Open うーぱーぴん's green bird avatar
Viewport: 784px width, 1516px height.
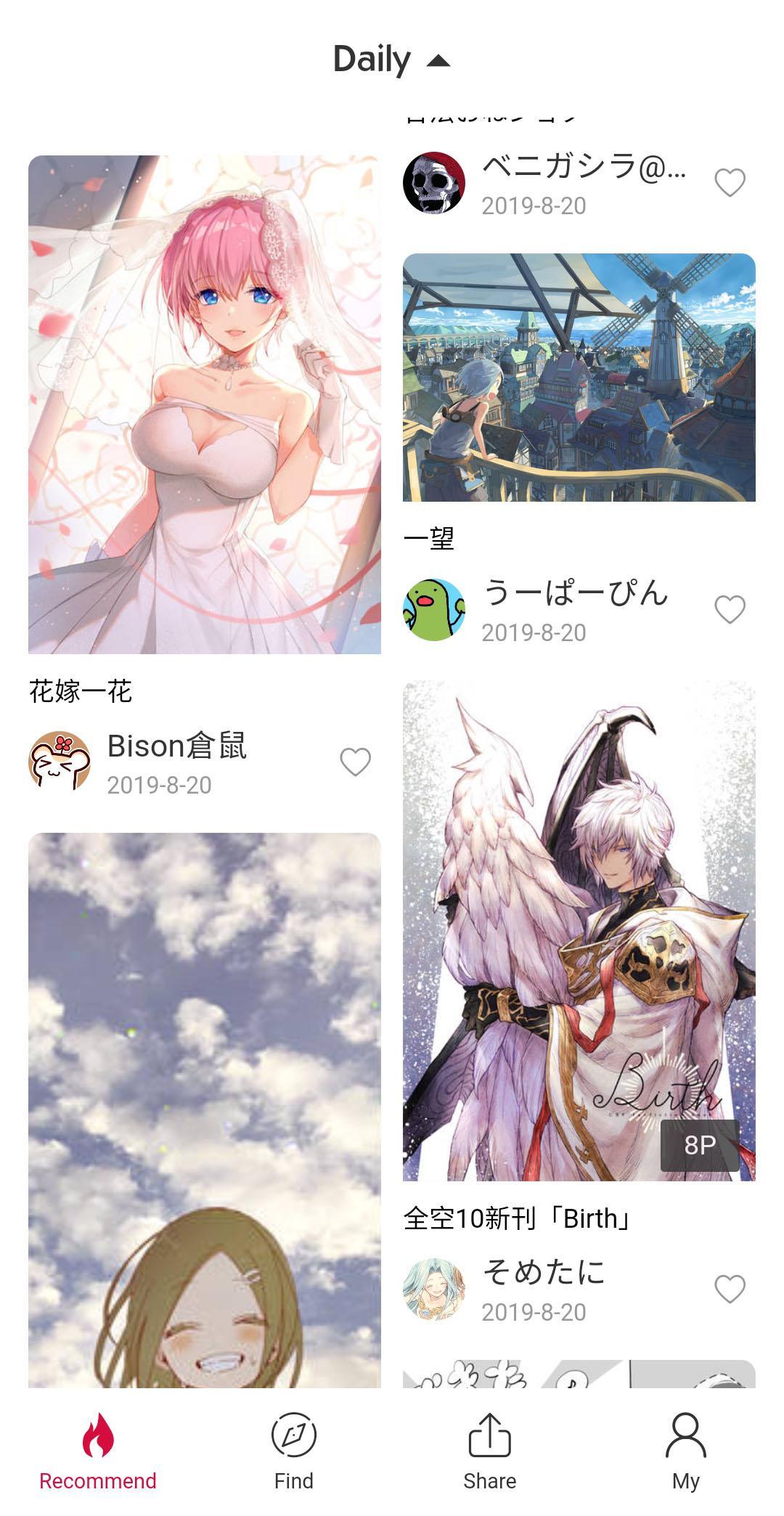click(x=434, y=610)
